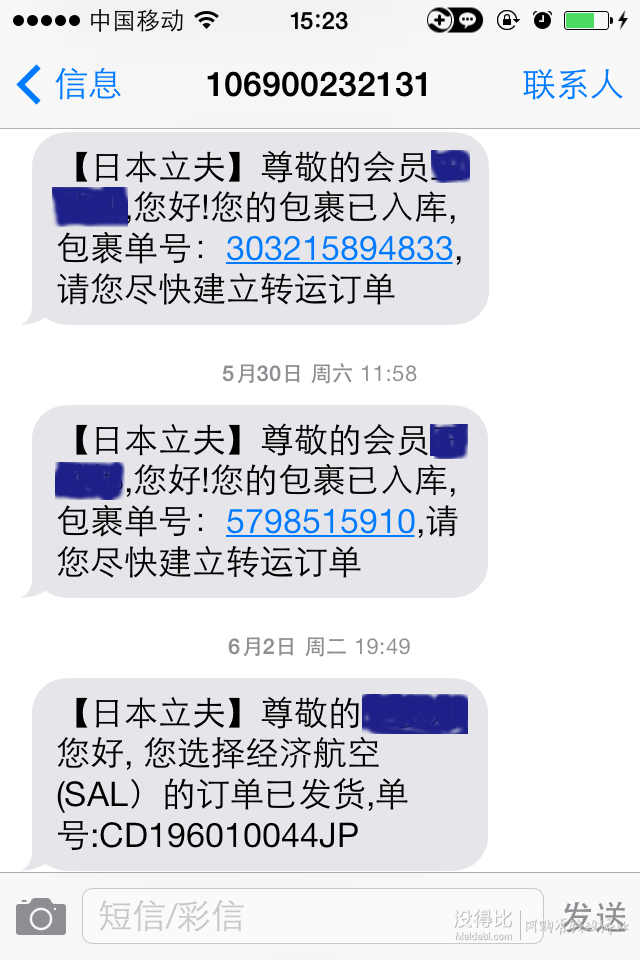This screenshot has height=960, width=640.
Task: Tap the package number link 303215894833
Action: 340,247
